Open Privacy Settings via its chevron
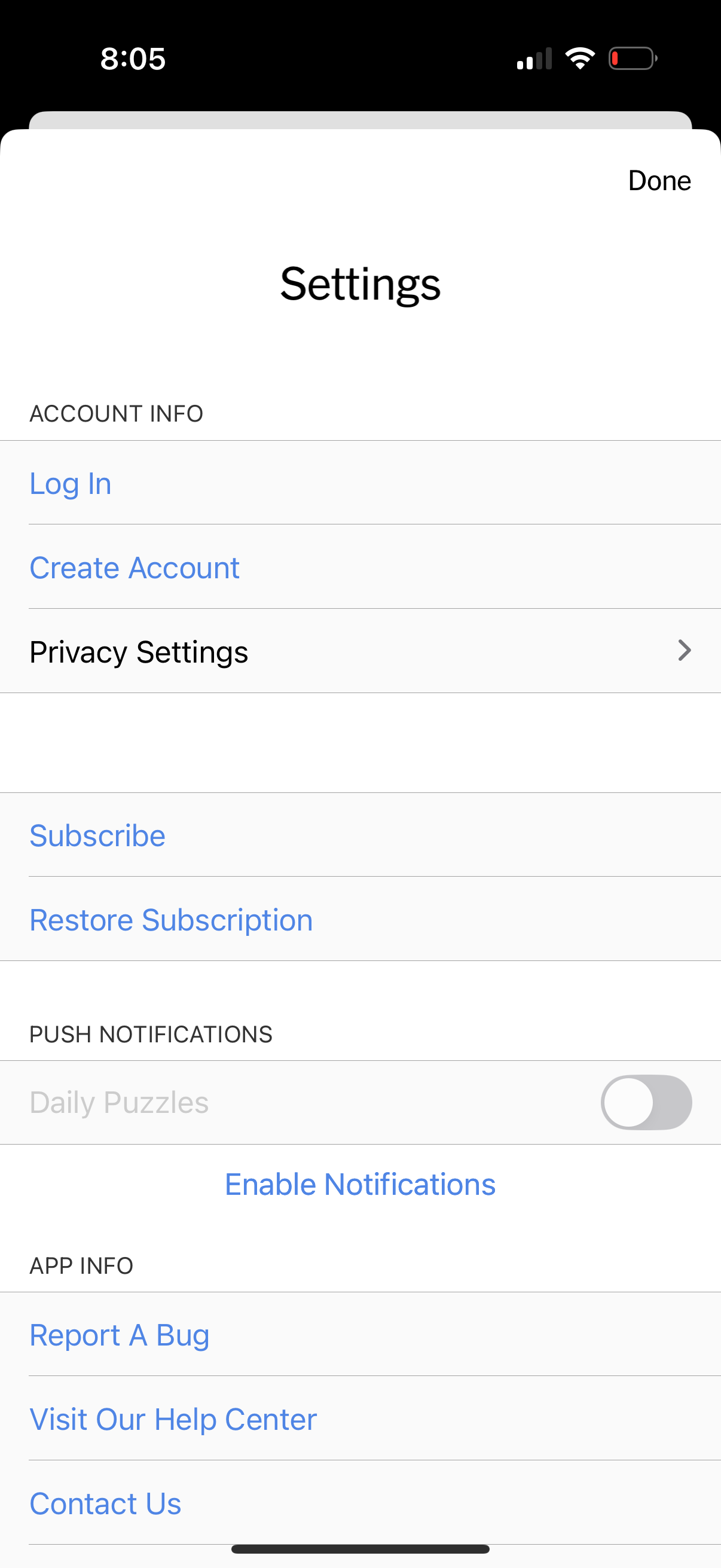This screenshot has height=1568, width=721. (684, 651)
